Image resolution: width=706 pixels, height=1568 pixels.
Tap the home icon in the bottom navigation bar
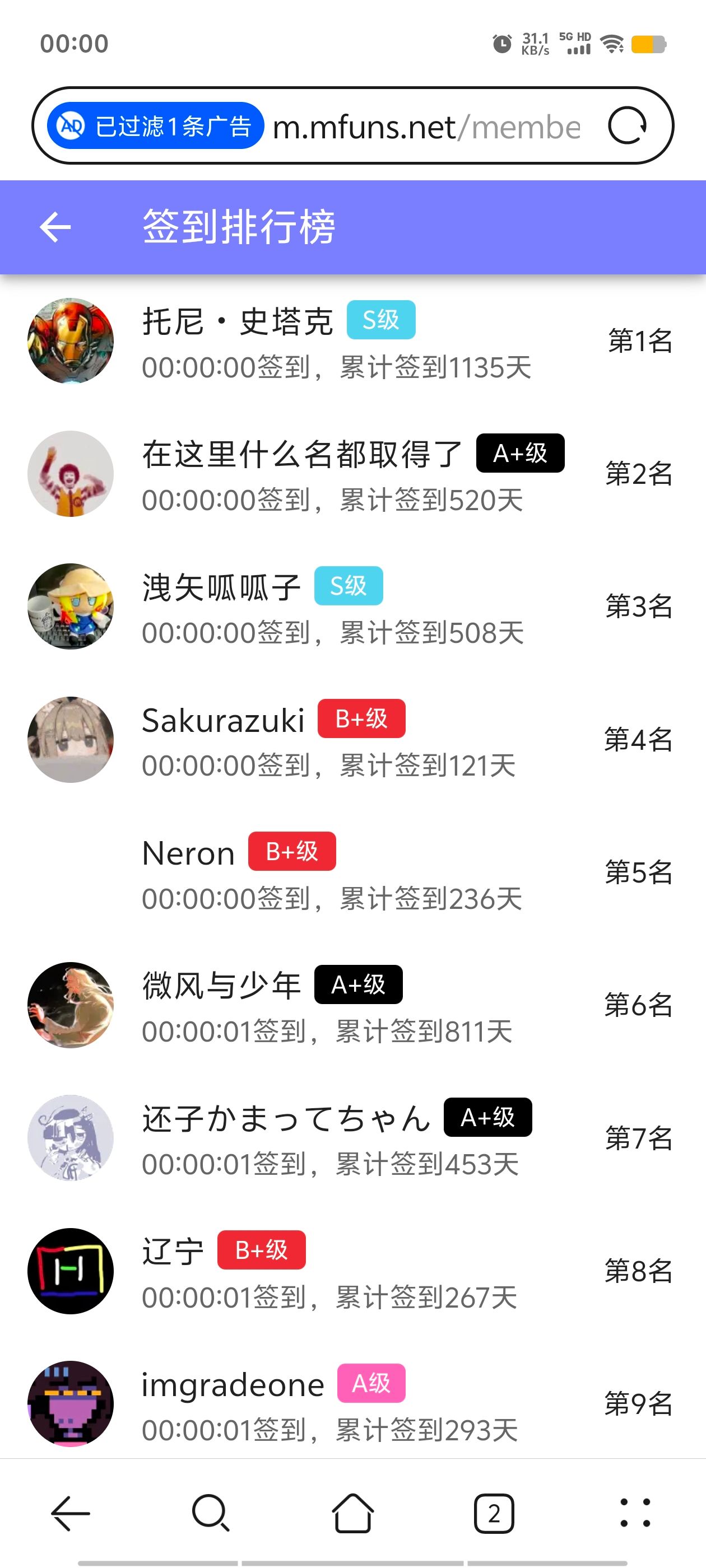(x=352, y=1513)
